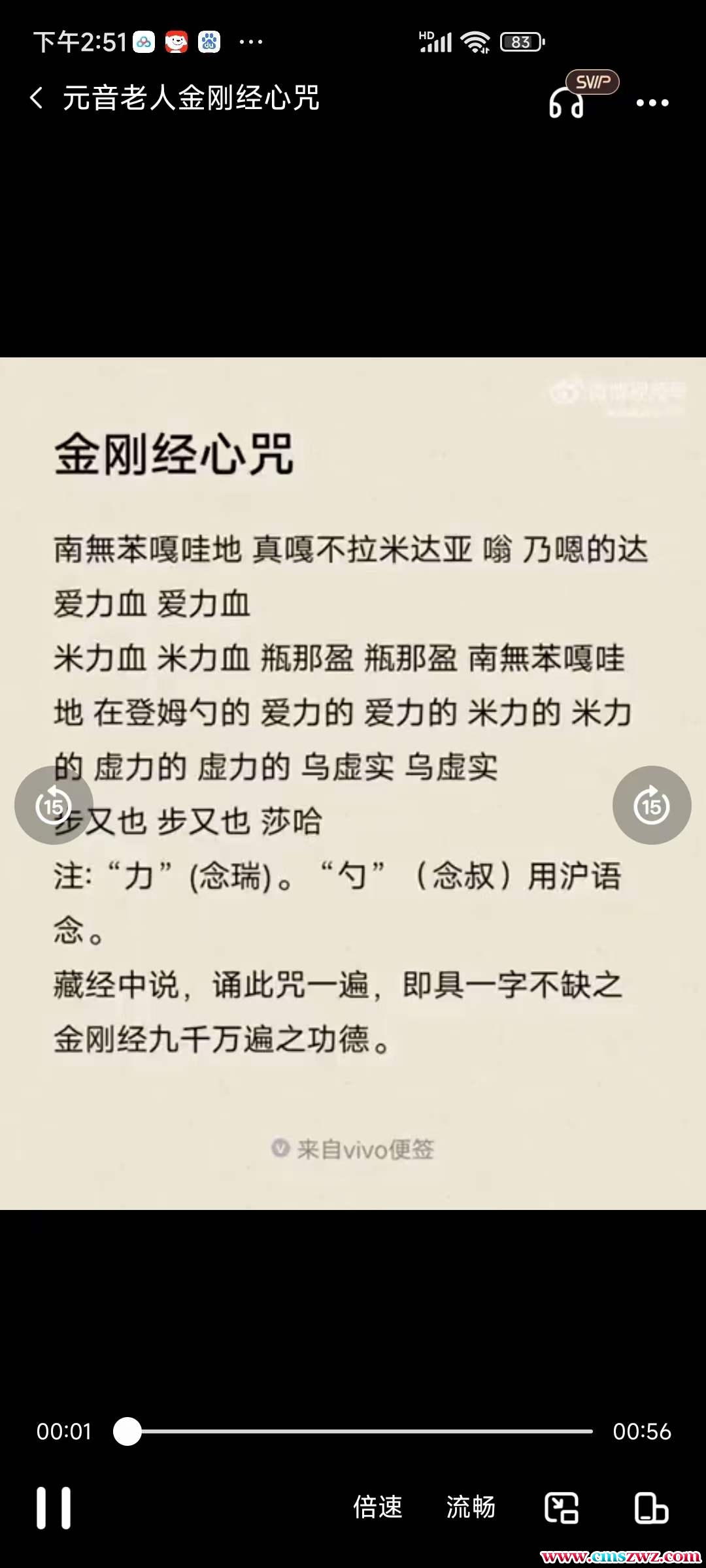Rotate the video to landscape fullscreen
Image resolution: width=706 pixels, height=1568 pixels.
click(651, 1508)
